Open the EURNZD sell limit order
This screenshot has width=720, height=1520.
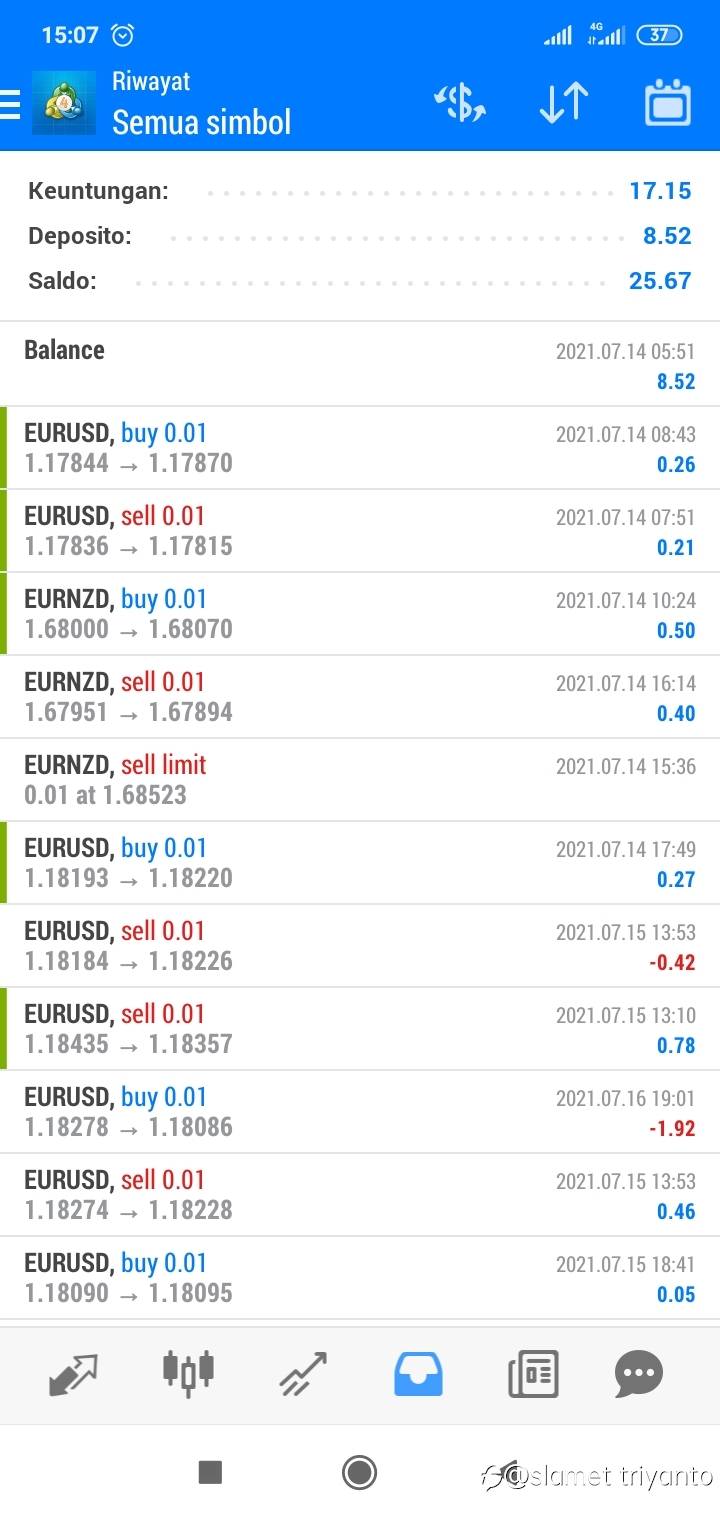[x=360, y=780]
